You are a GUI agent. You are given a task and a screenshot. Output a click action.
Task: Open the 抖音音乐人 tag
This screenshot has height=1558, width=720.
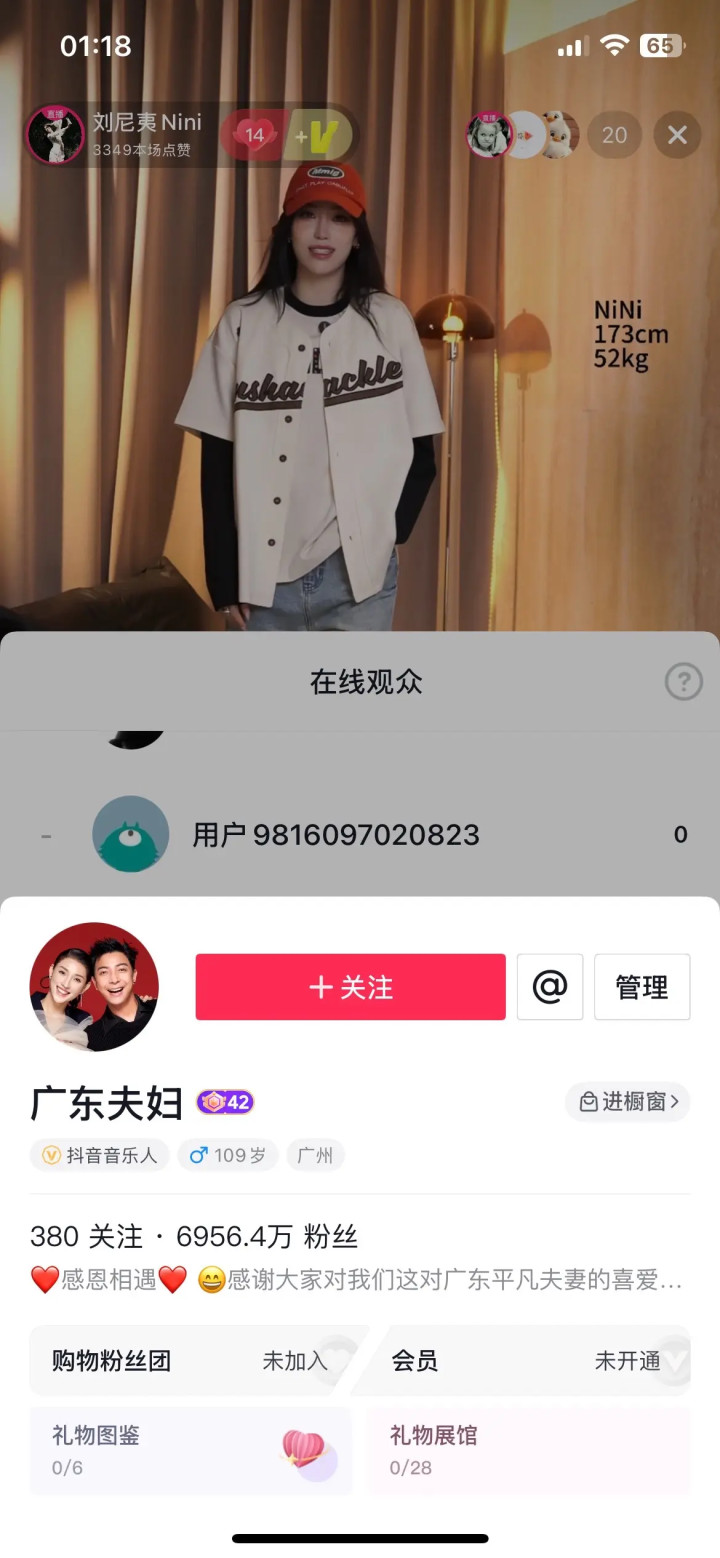(x=100, y=1155)
